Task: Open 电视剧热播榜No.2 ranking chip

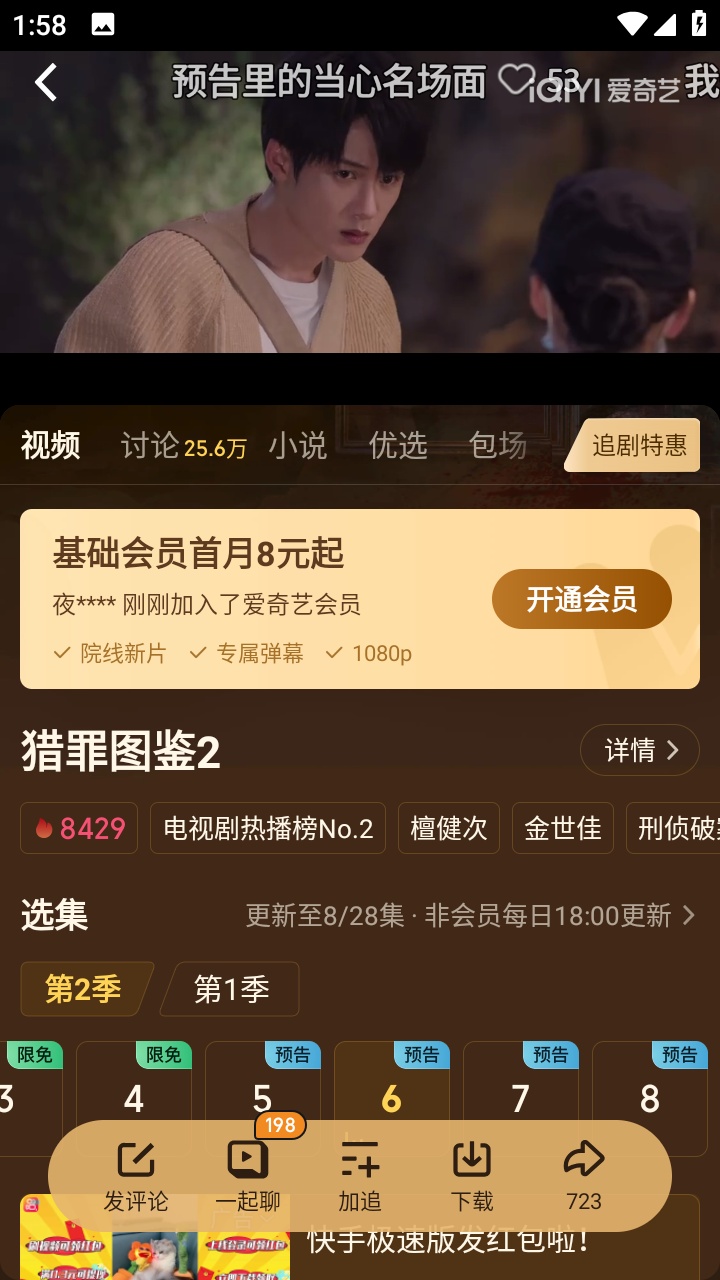Action: 268,828
